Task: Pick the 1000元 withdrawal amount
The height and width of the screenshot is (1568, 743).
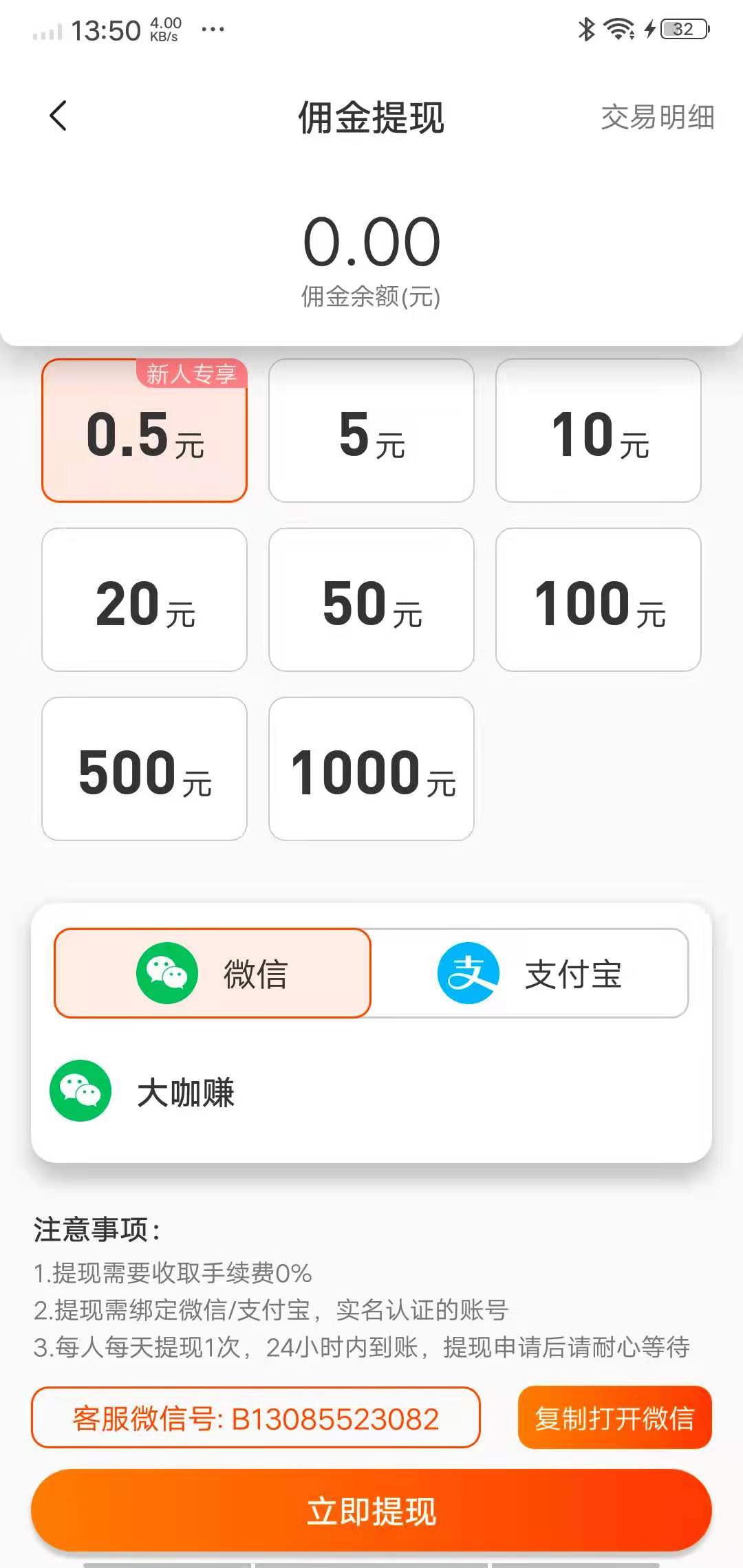Action: [371, 770]
